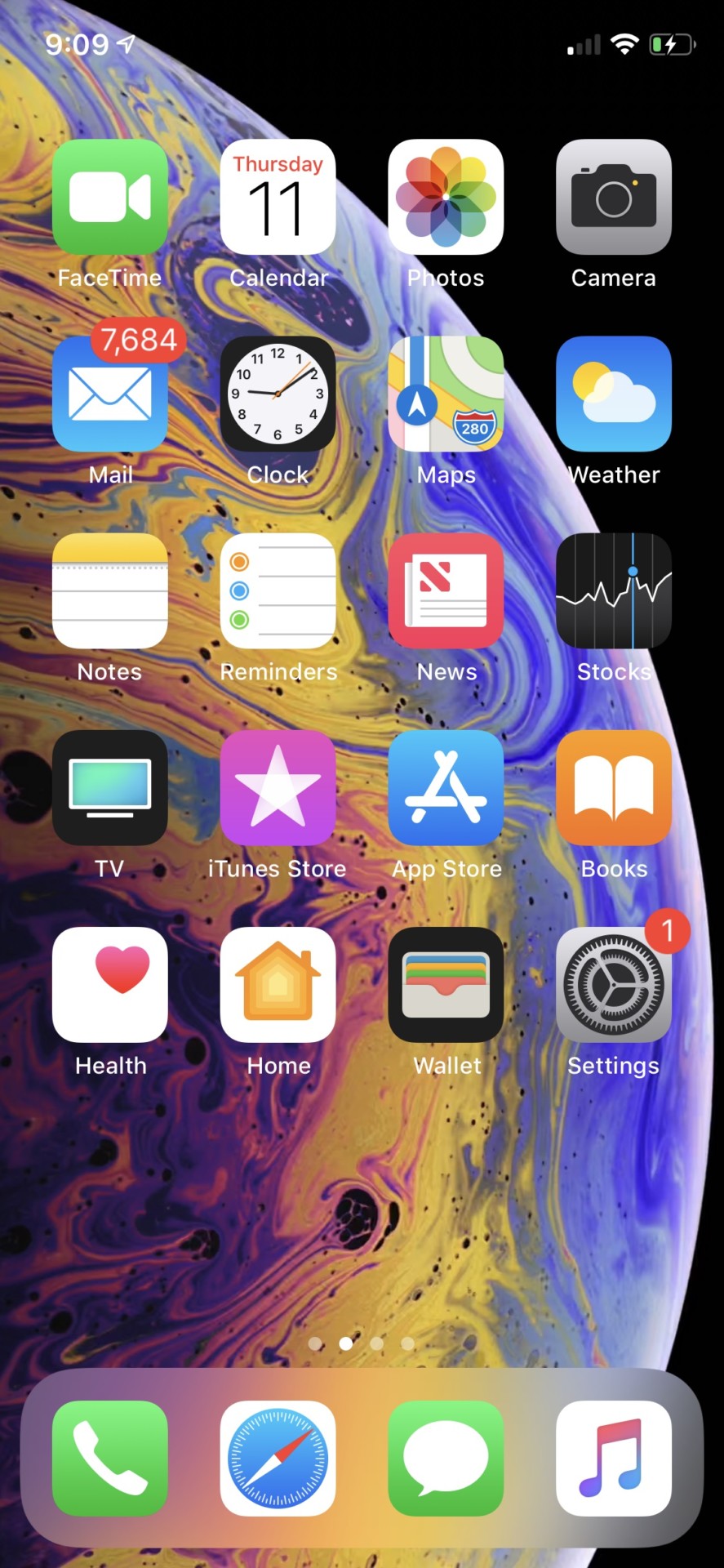Tap the Phone icon in the dock
The width and height of the screenshot is (724, 1568).
click(110, 1458)
